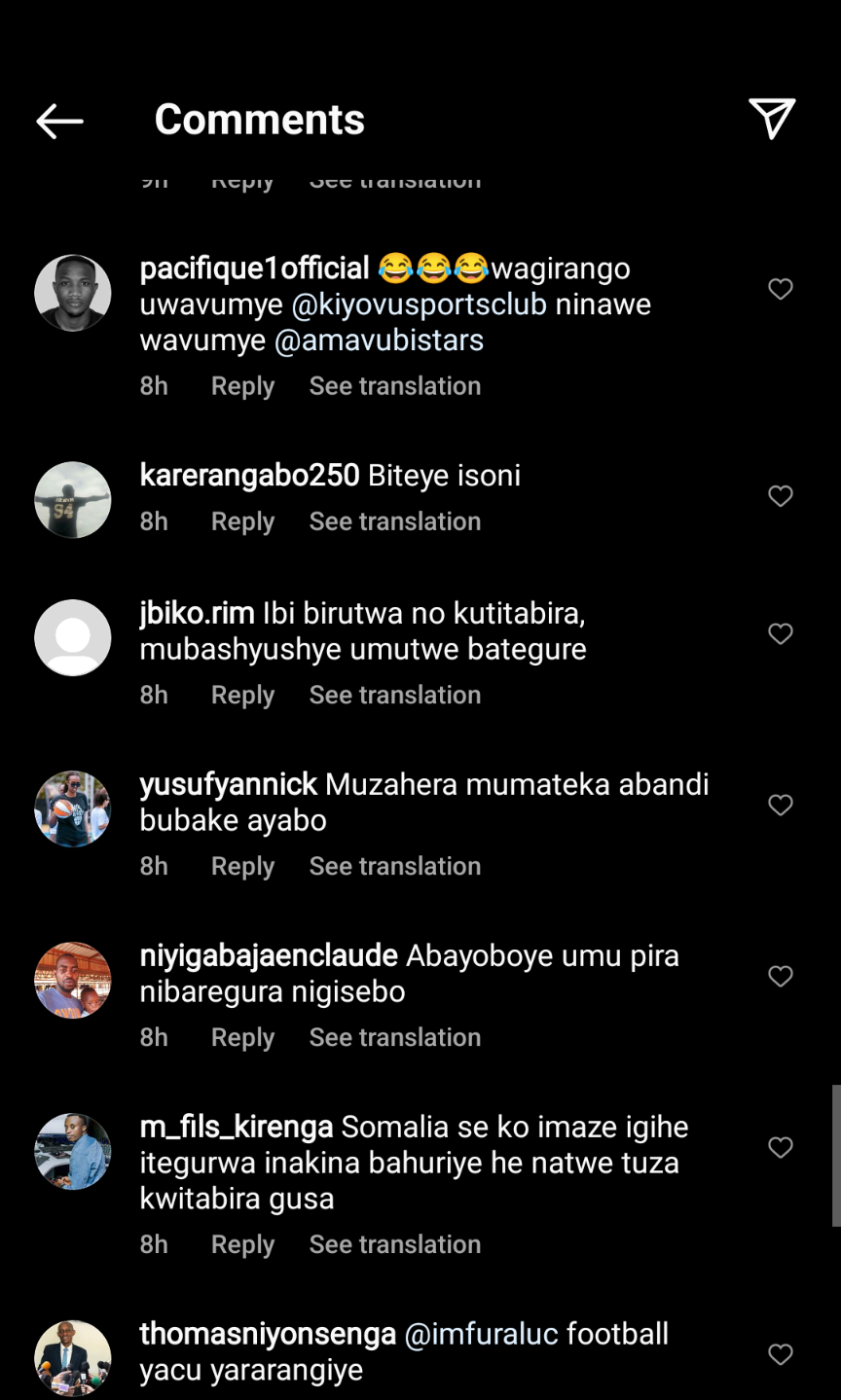Like m_fils_kirenga's comment
The height and width of the screenshot is (1400, 841).
[x=781, y=1147]
